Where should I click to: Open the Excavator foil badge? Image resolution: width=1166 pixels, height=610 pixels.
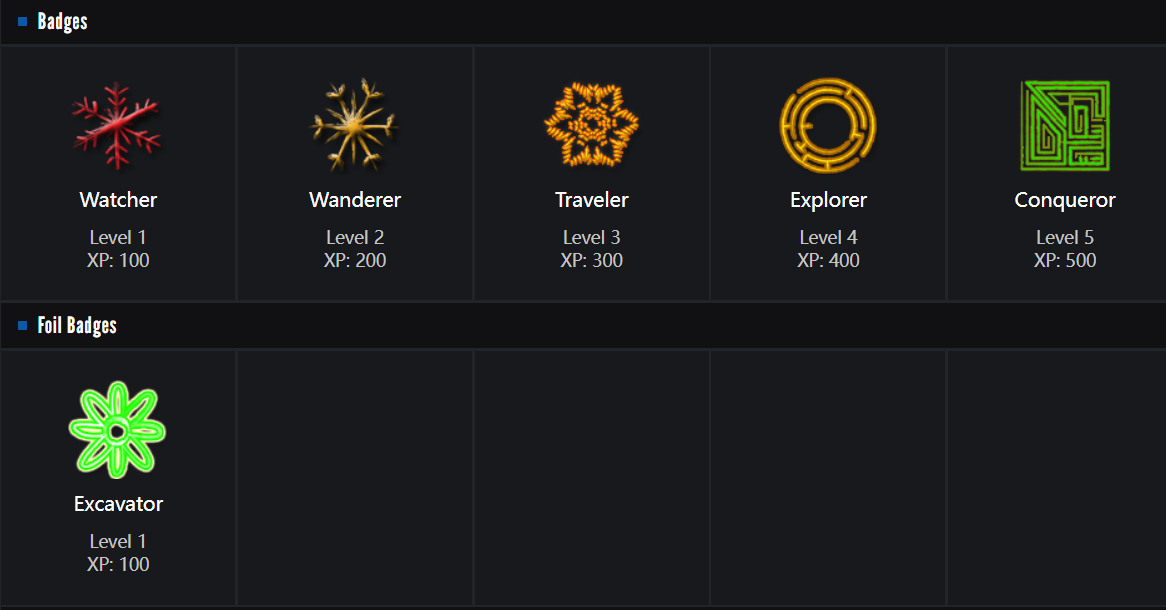point(118,476)
